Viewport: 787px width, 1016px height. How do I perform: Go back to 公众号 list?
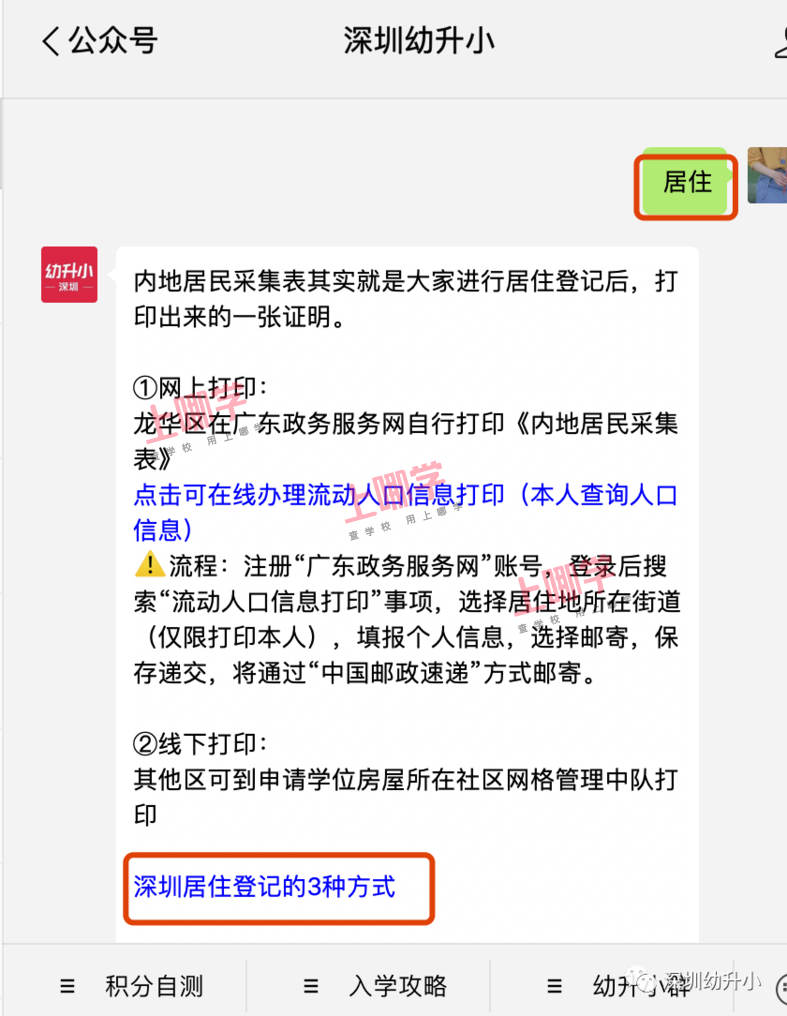pos(98,41)
